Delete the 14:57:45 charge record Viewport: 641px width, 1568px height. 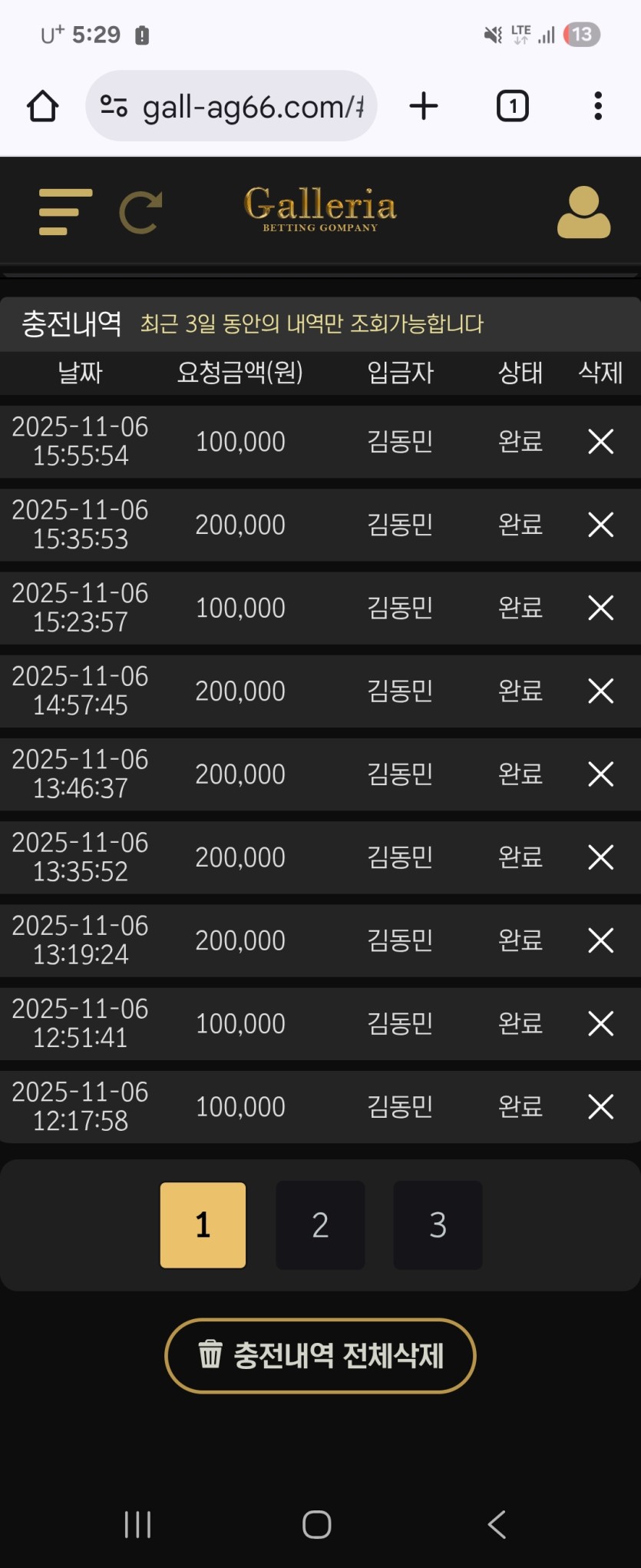click(600, 691)
